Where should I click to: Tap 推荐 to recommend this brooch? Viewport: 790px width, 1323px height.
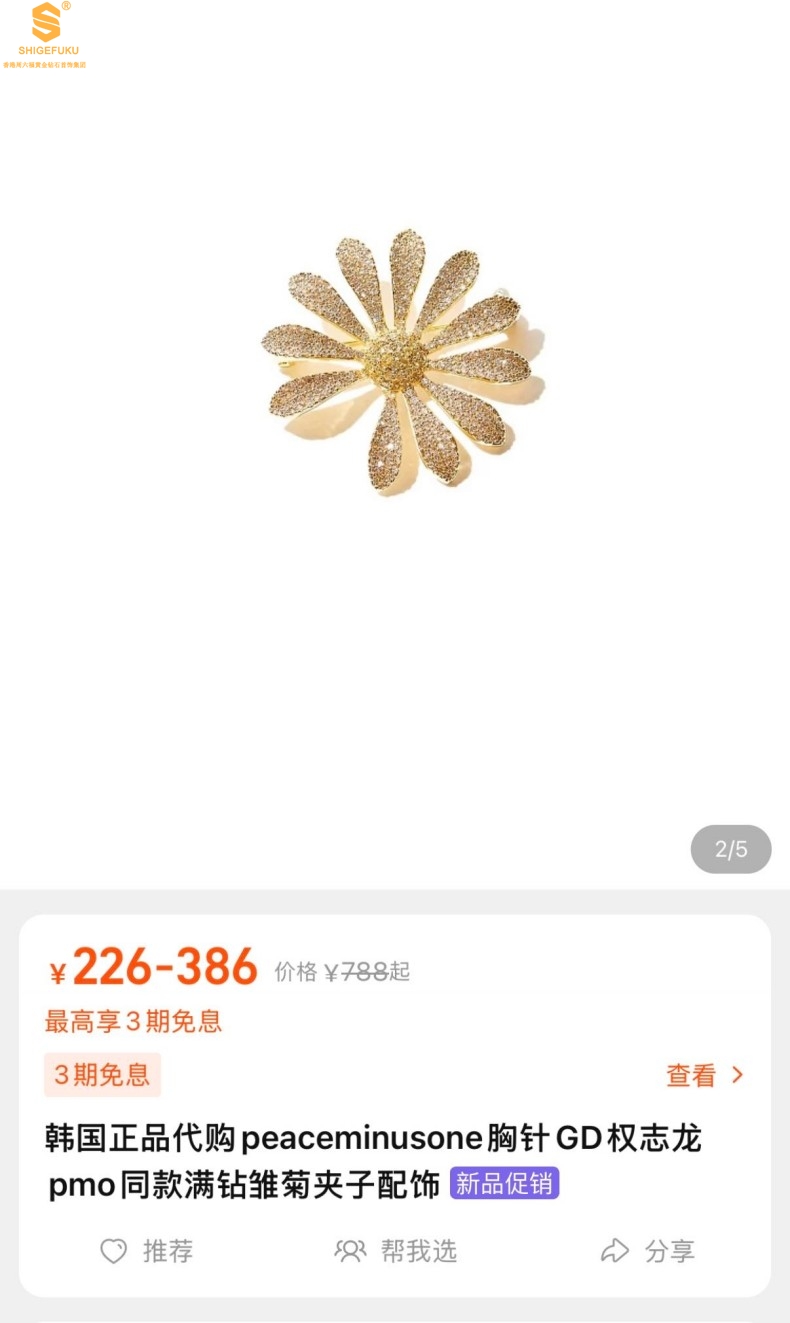(x=146, y=1250)
